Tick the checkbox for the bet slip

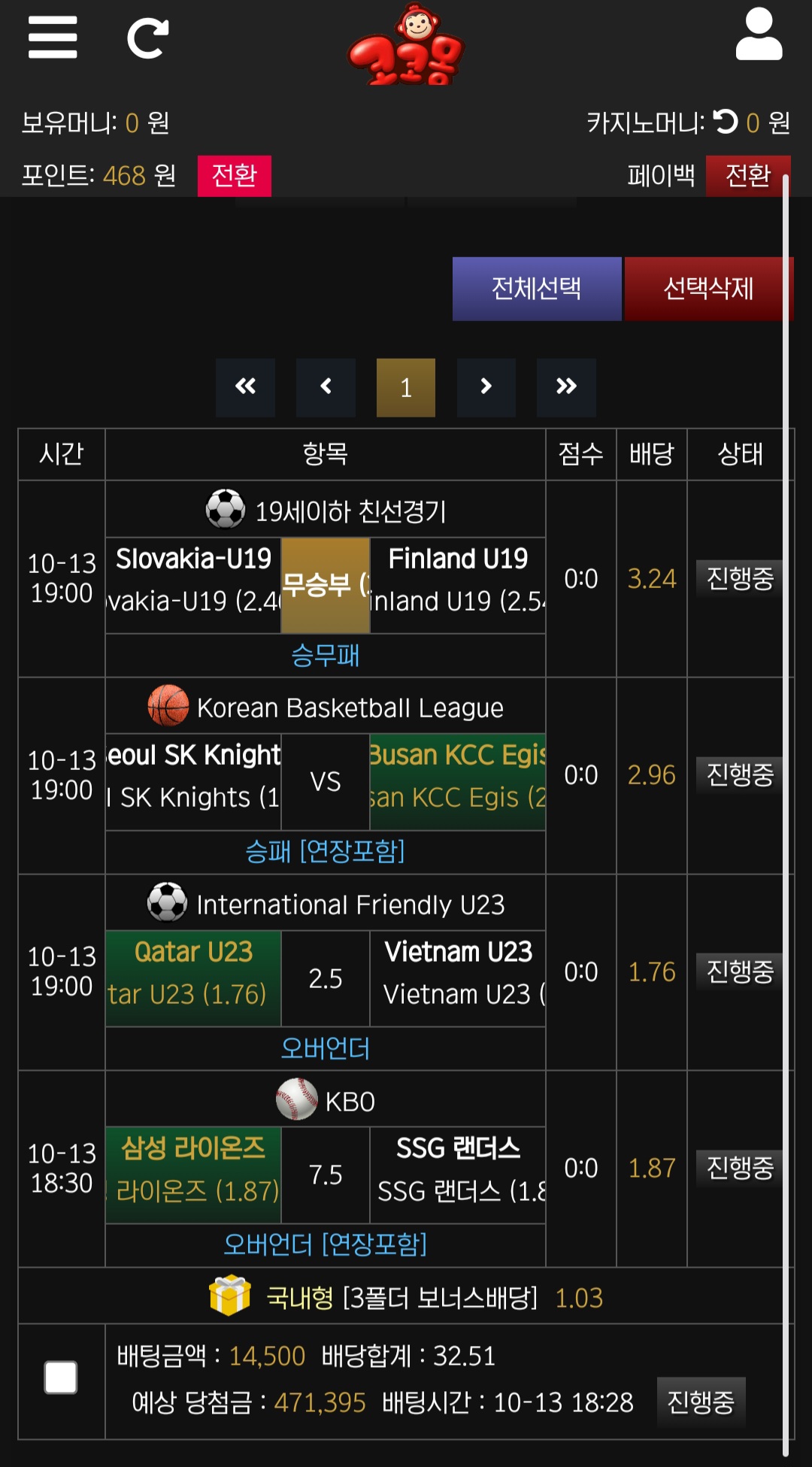[61, 1378]
